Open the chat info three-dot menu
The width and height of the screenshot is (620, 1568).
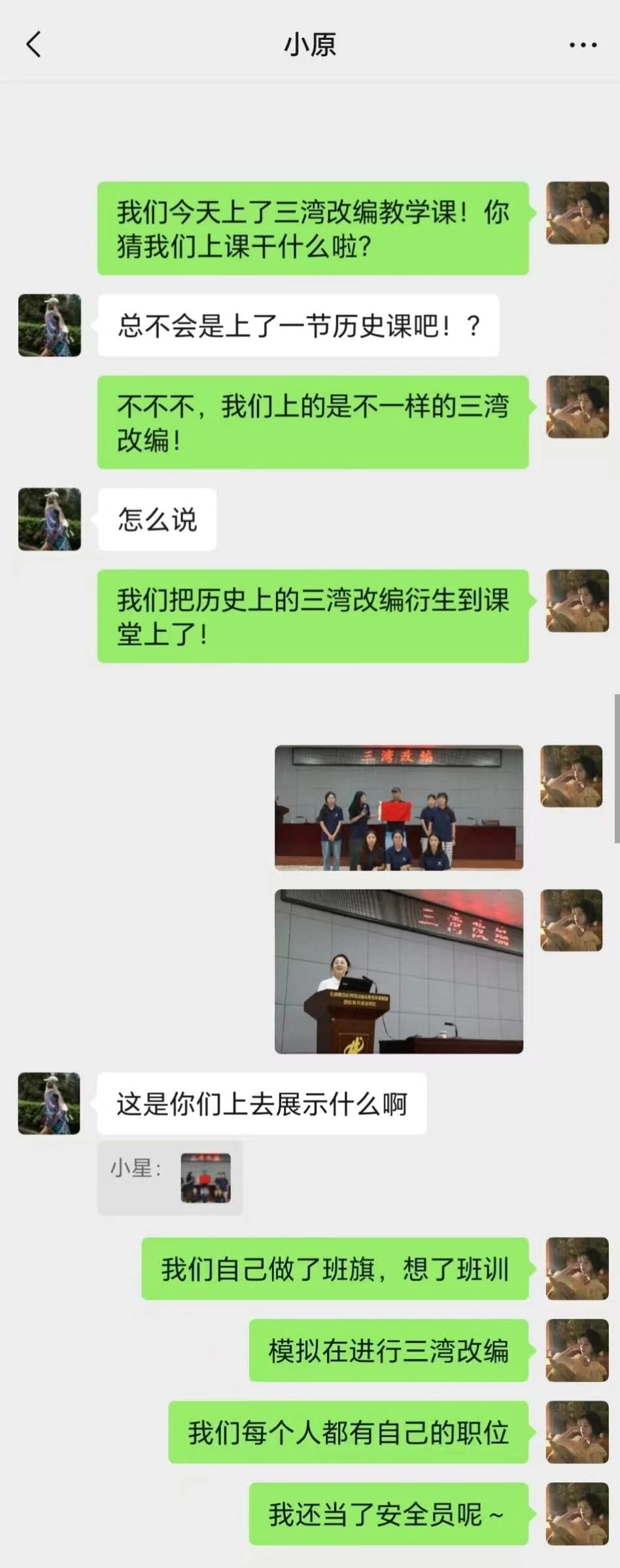[582, 45]
